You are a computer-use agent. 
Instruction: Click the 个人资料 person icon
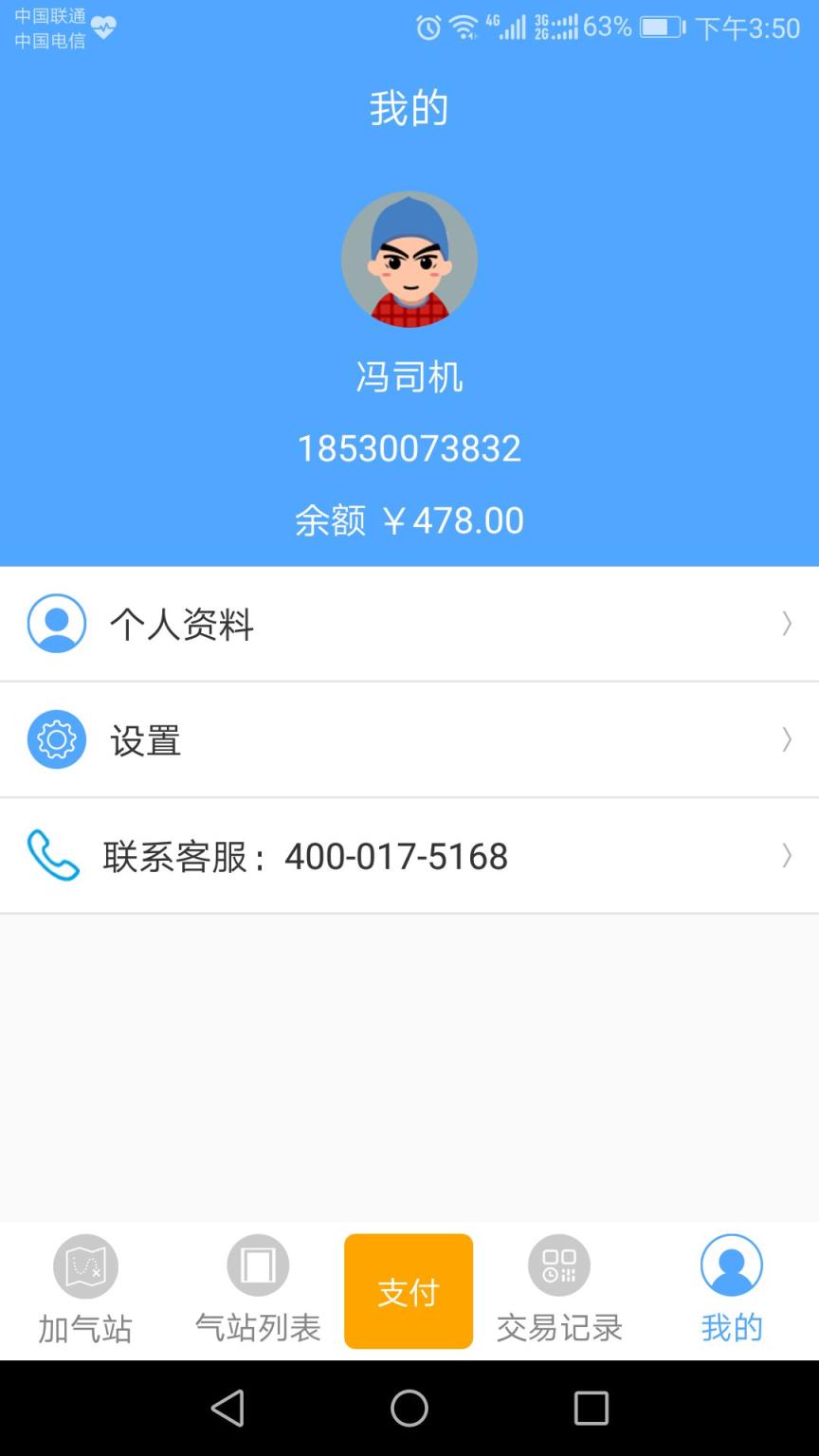(57, 623)
